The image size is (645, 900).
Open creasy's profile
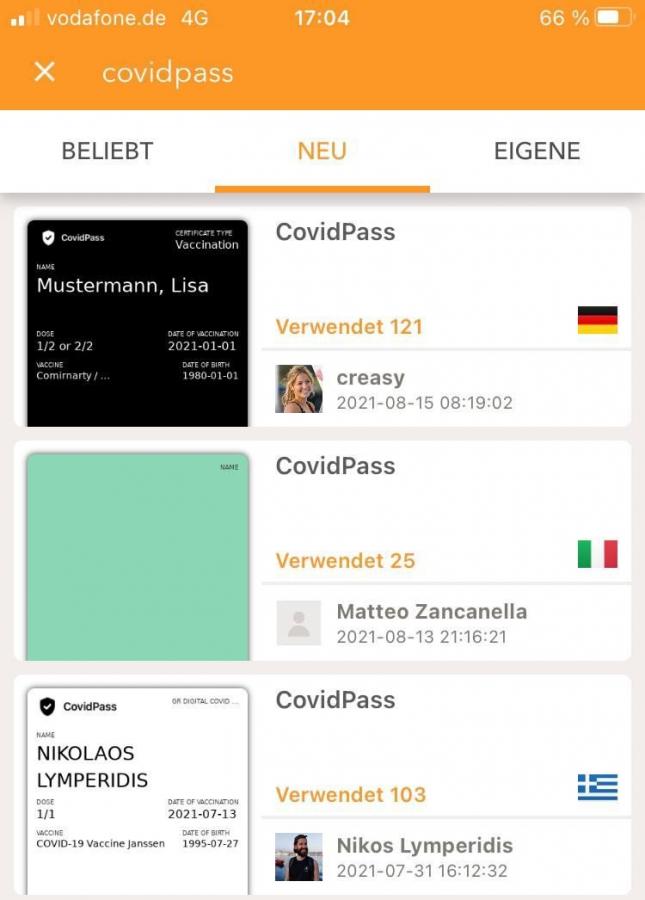click(370, 389)
